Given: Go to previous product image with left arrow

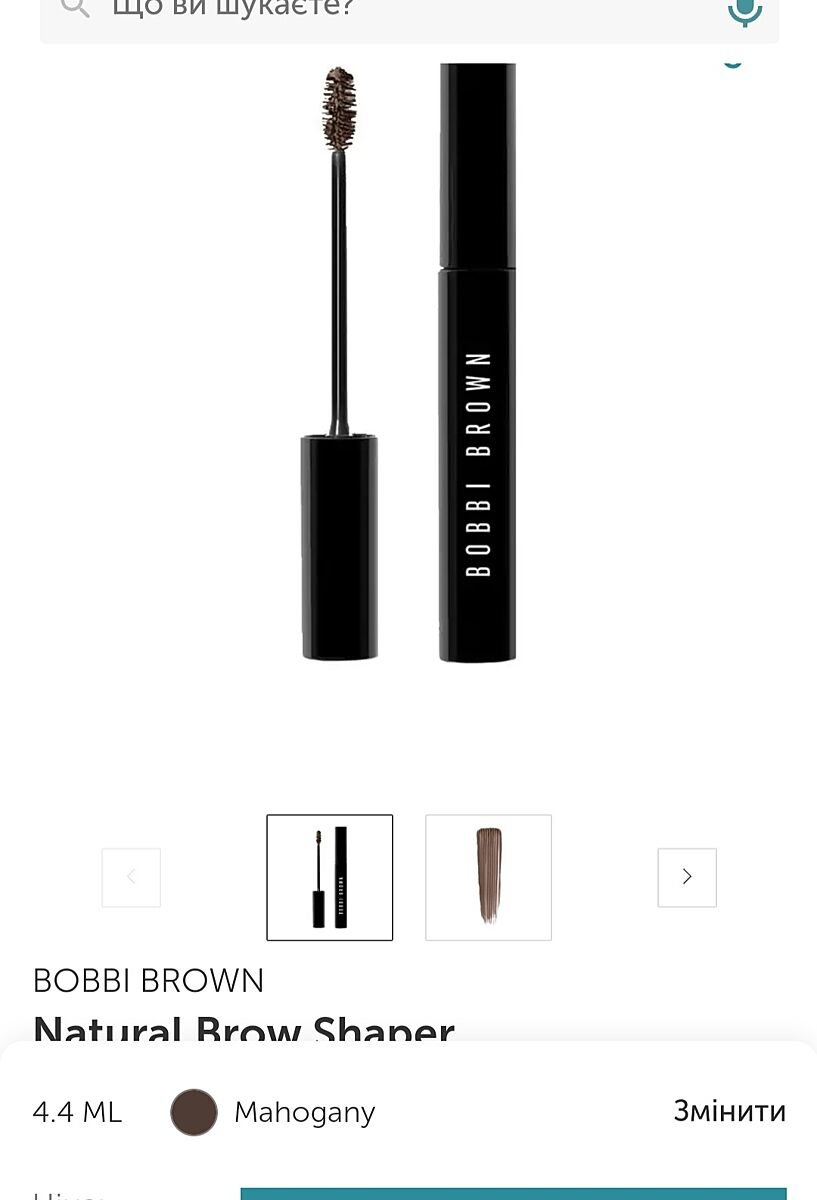Looking at the screenshot, I should [x=131, y=877].
